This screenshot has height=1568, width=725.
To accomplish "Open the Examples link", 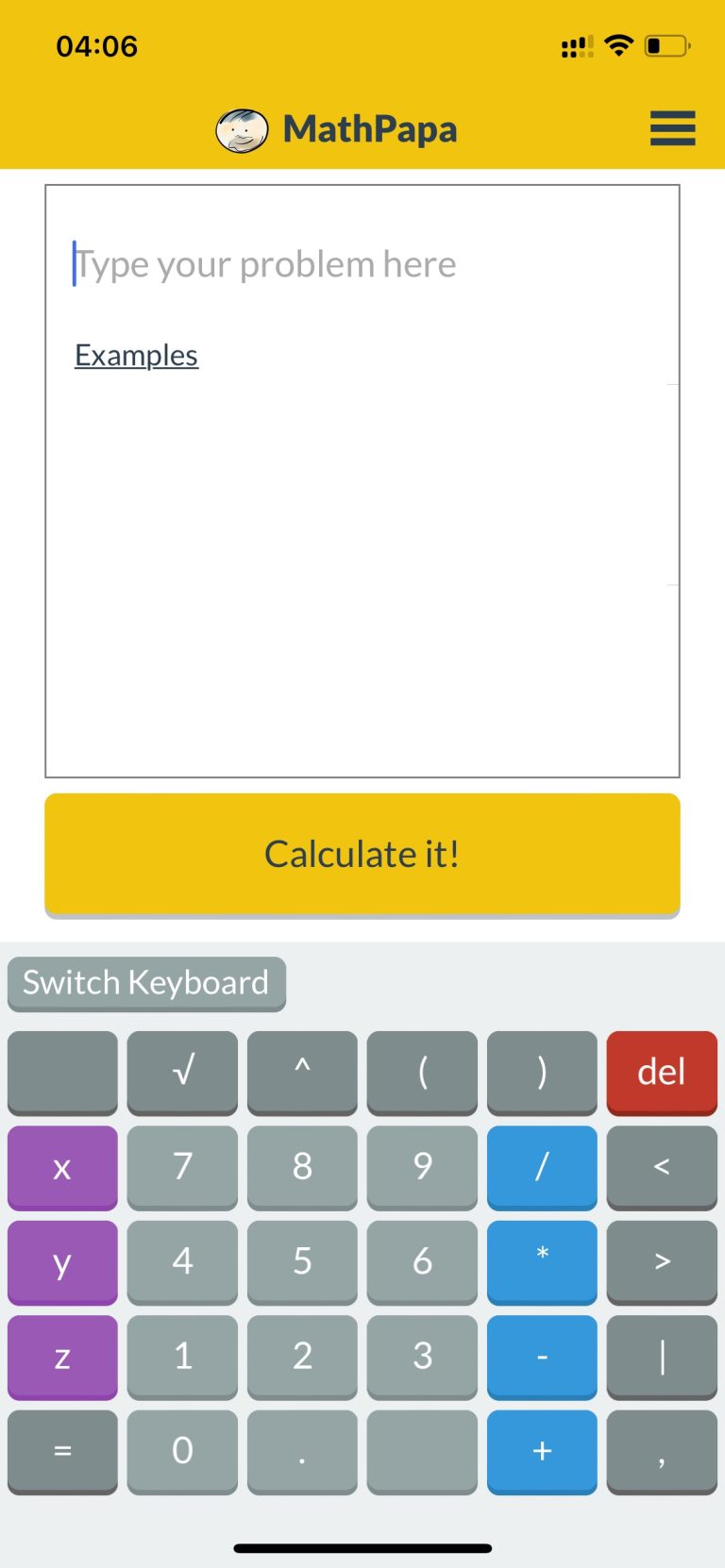I will click(x=135, y=355).
